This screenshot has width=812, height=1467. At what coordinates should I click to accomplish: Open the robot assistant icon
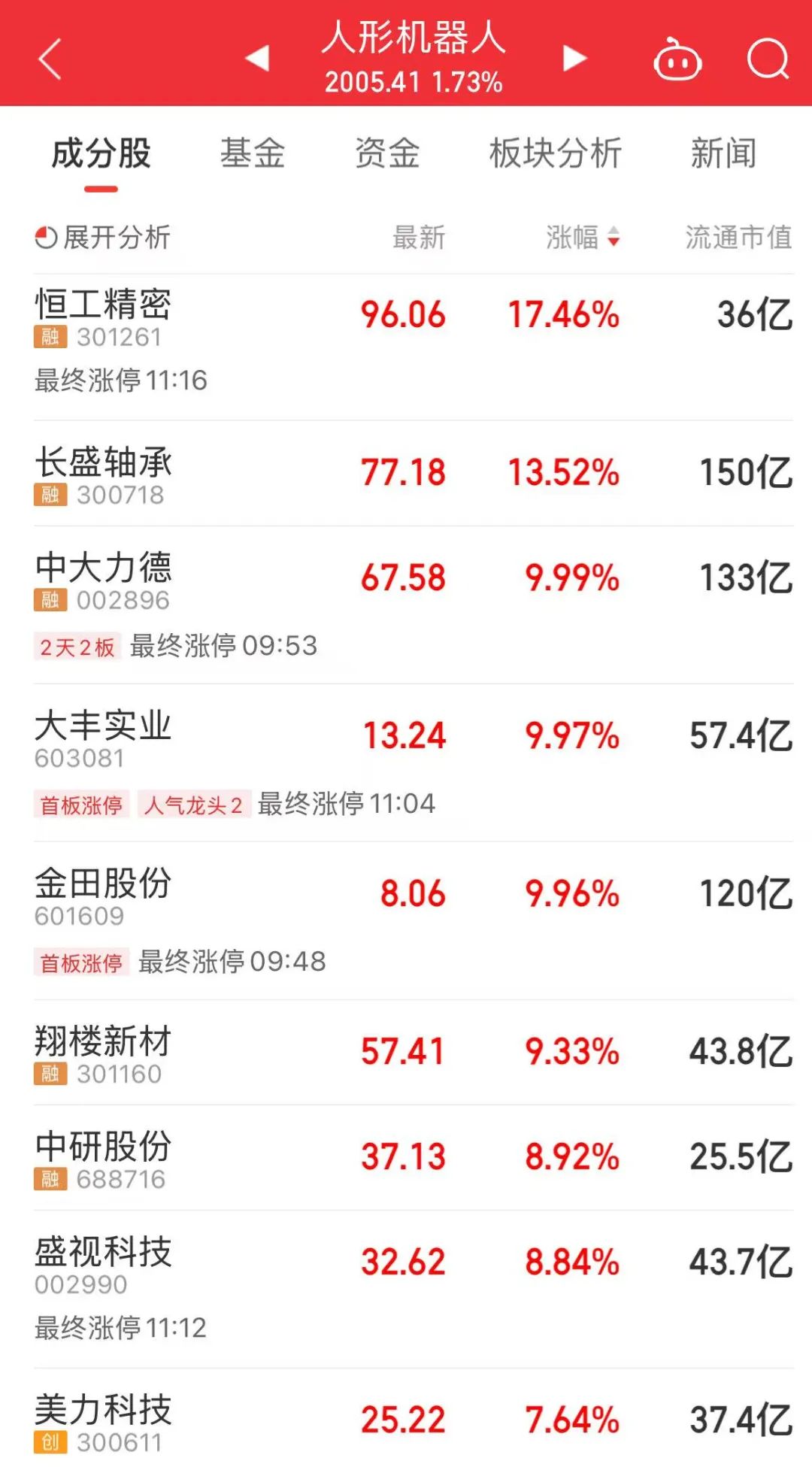[677, 59]
